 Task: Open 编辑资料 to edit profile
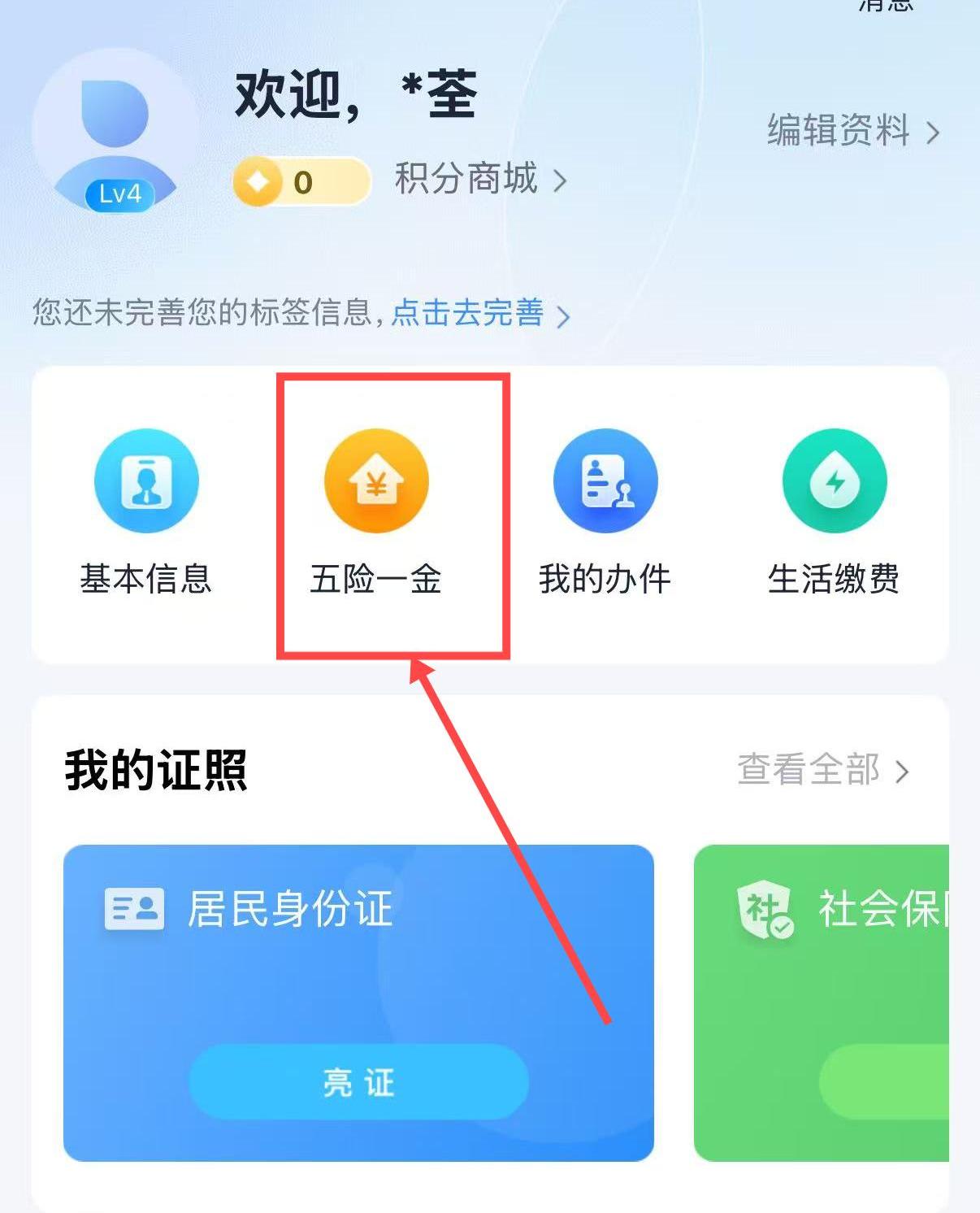(x=852, y=131)
